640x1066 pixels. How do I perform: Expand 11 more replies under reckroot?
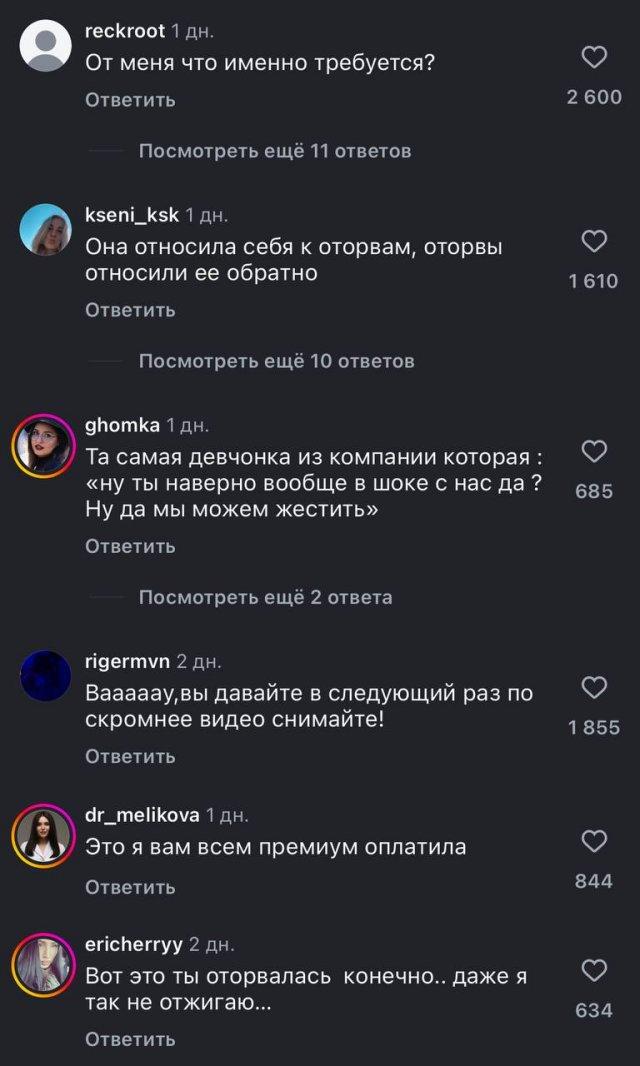[x=274, y=151]
